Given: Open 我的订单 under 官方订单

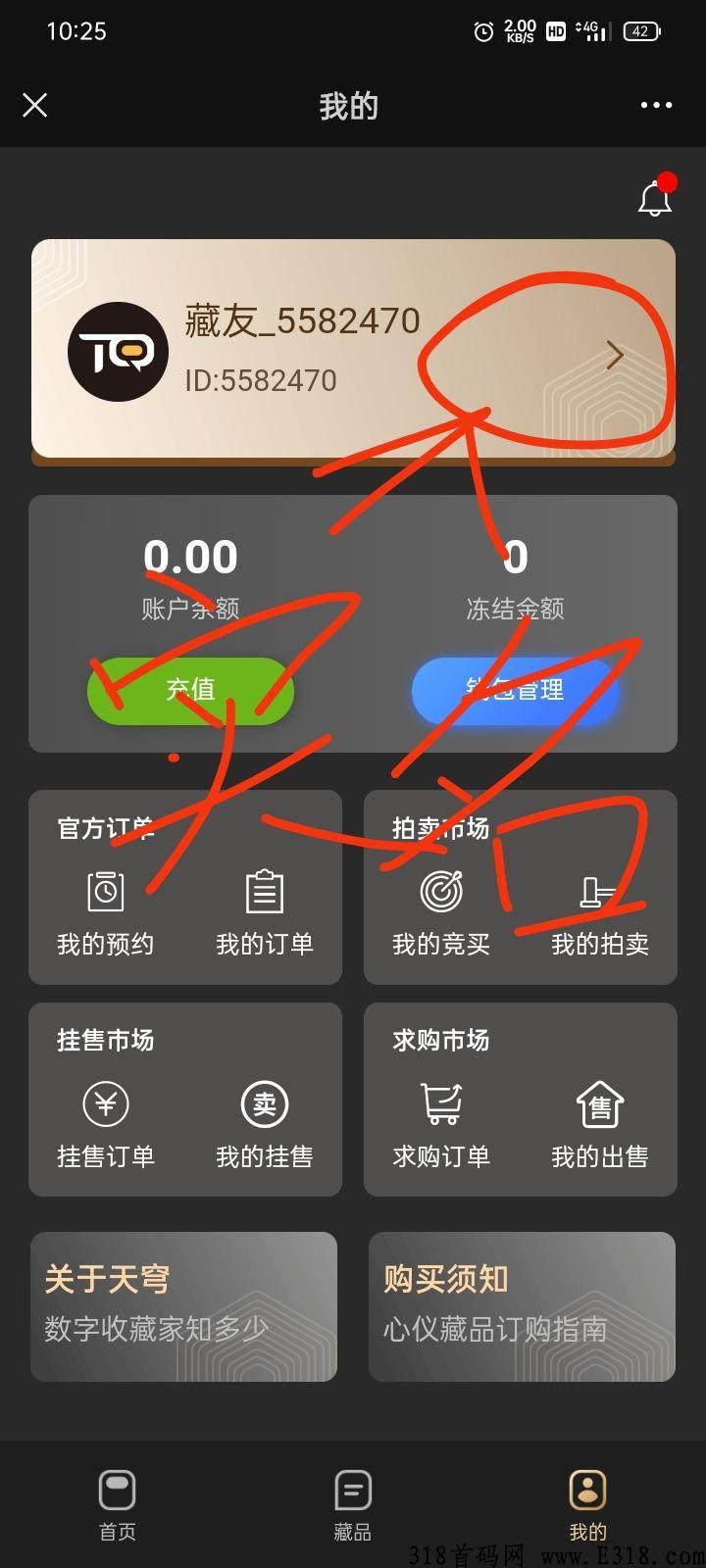Looking at the screenshot, I should click(x=264, y=913).
